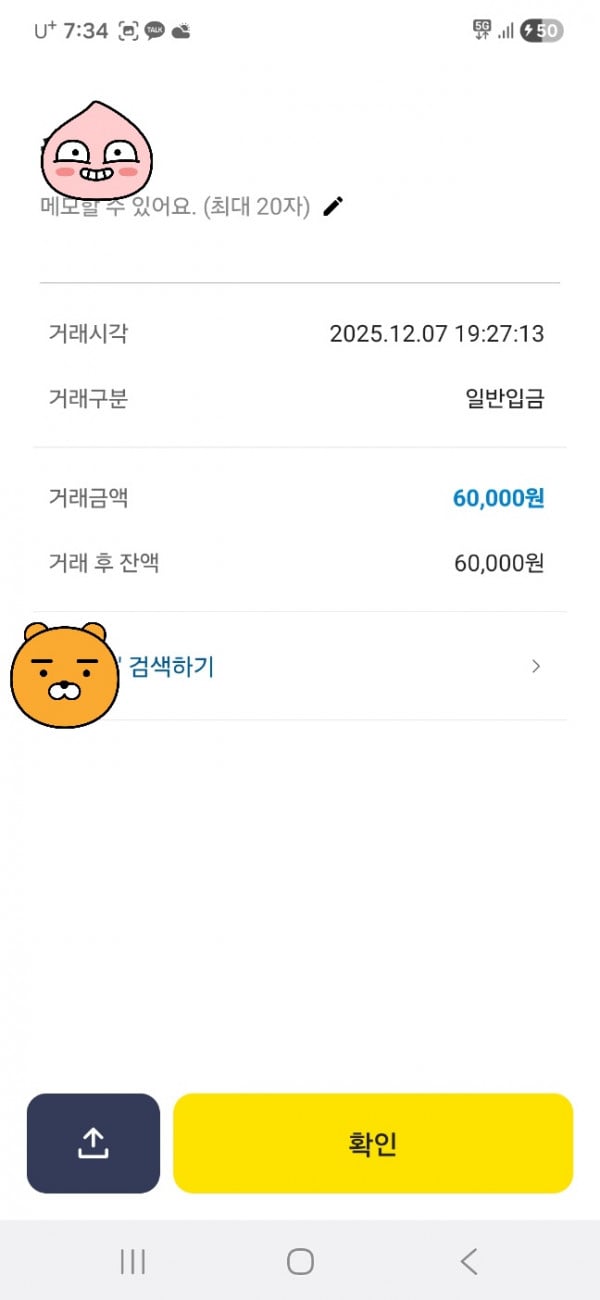Edit the memo with the pencil icon

point(334,206)
